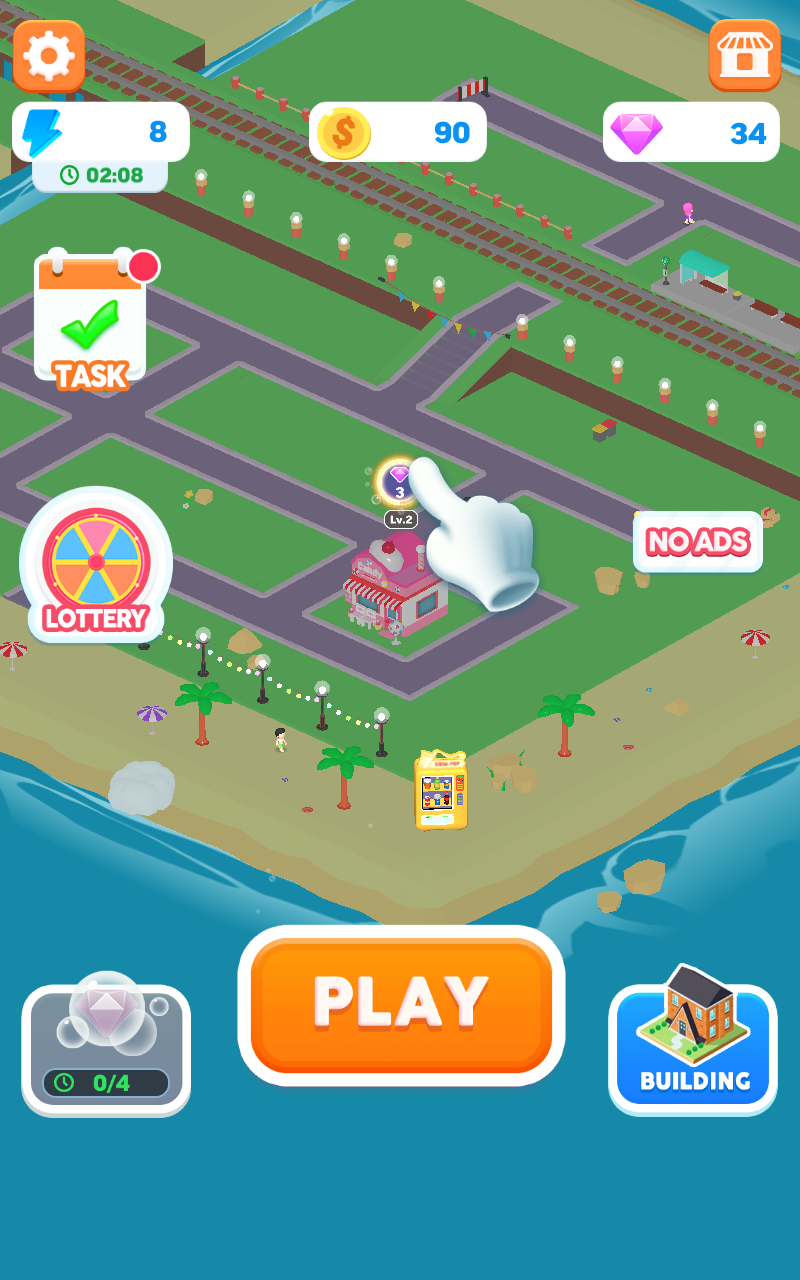The image size is (800, 1280).
Task: Open the gem bubble reward box
Action: [106, 1046]
